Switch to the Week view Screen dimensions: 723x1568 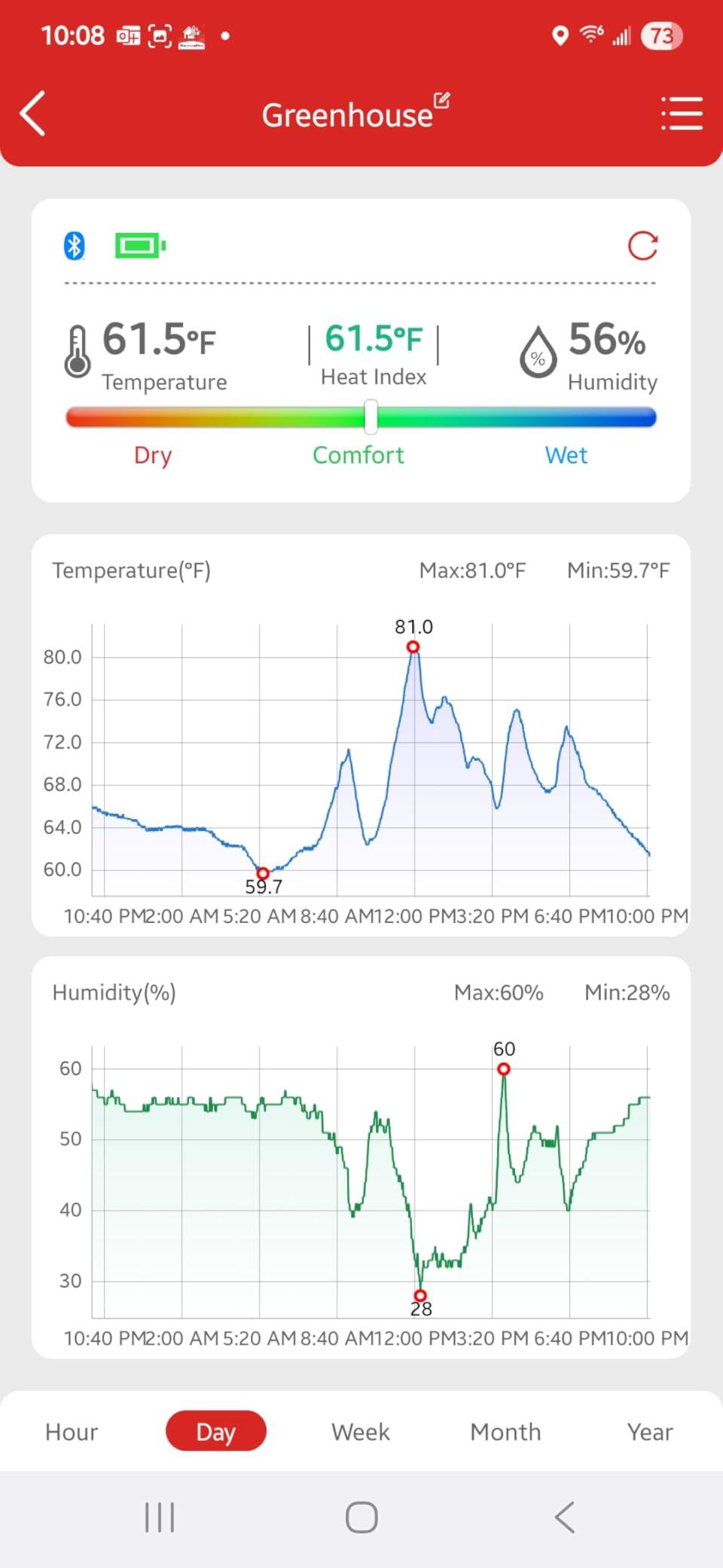(x=361, y=1432)
